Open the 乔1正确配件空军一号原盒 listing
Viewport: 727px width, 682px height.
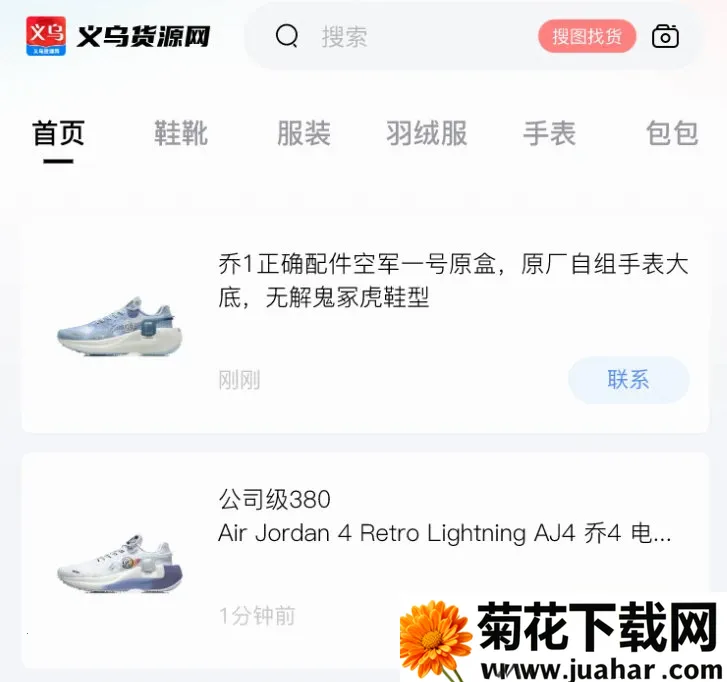pyautogui.click(x=450, y=281)
